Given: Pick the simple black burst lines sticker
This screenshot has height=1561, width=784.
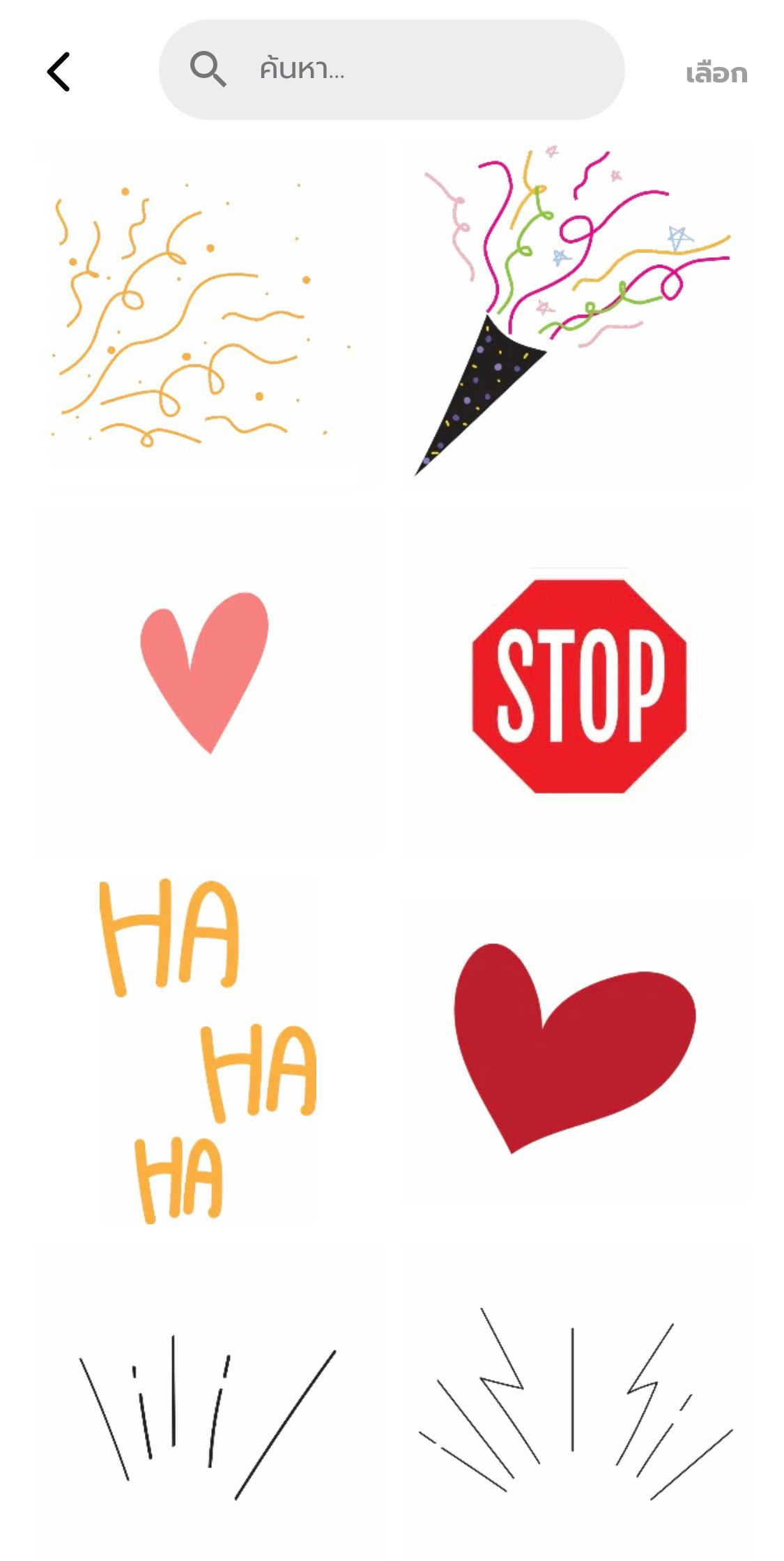Looking at the screenshot, I should (x=207, y=1415).
